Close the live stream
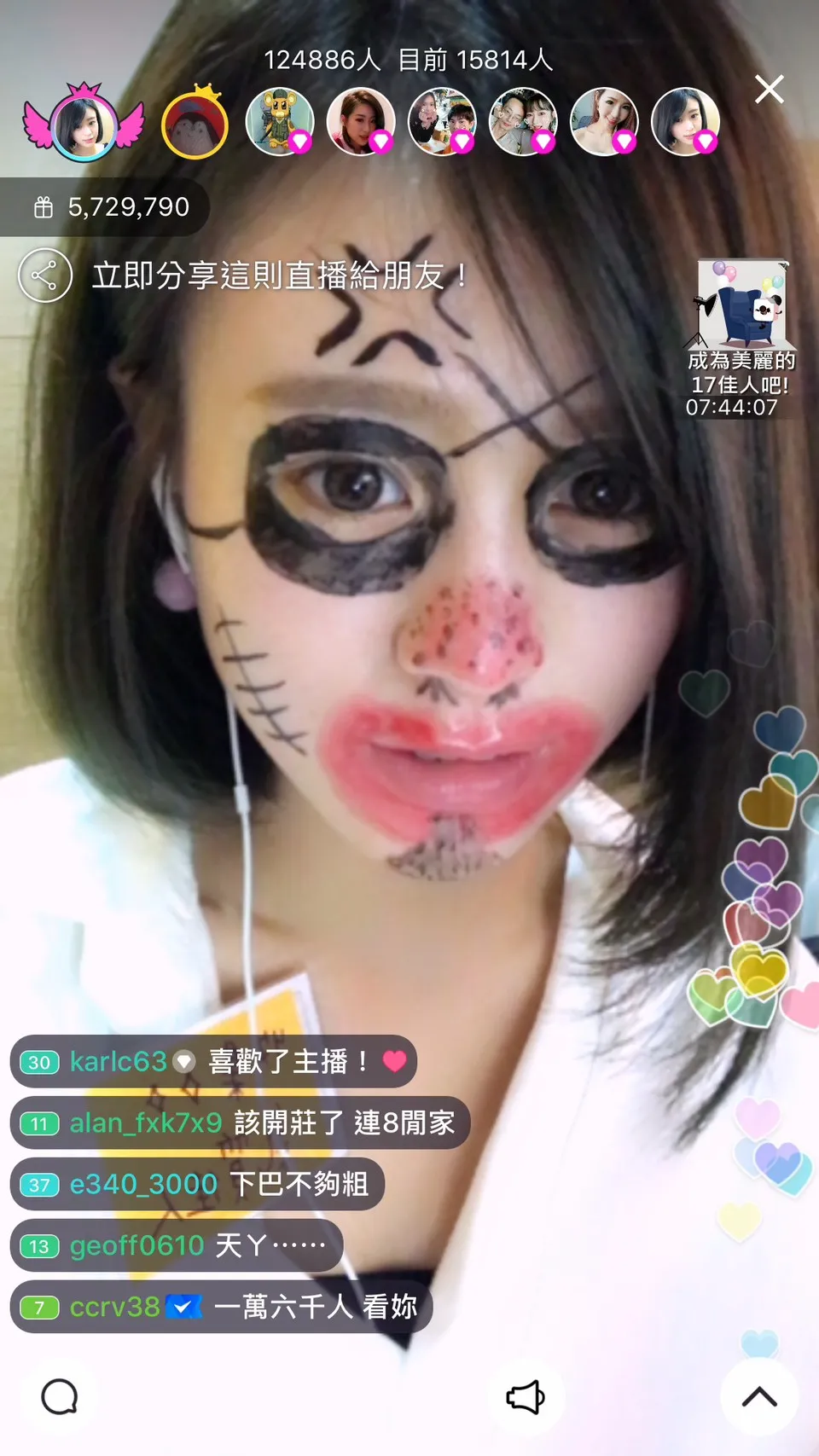This screenshot has width=819, height=1456. [769, 89]
